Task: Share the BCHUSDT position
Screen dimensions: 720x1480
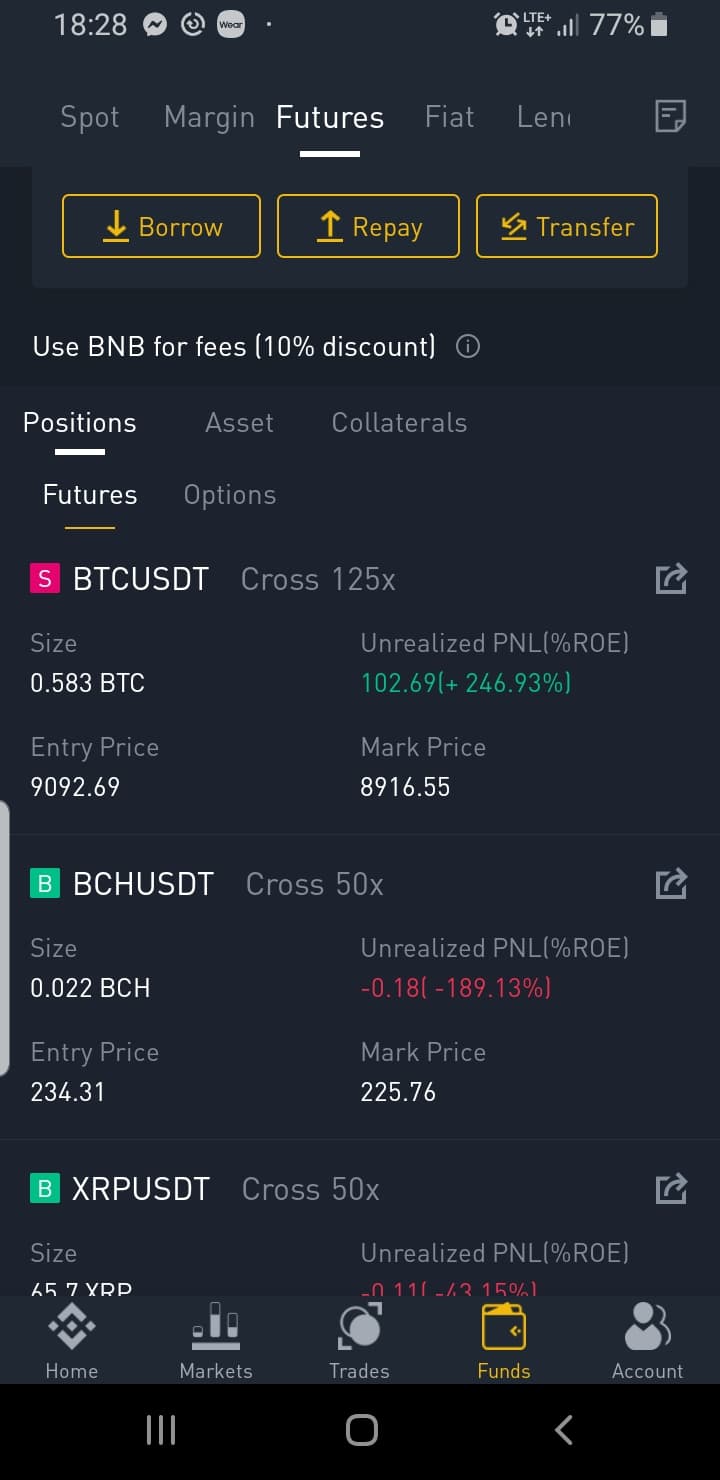Action: click(x=671, y=883)
